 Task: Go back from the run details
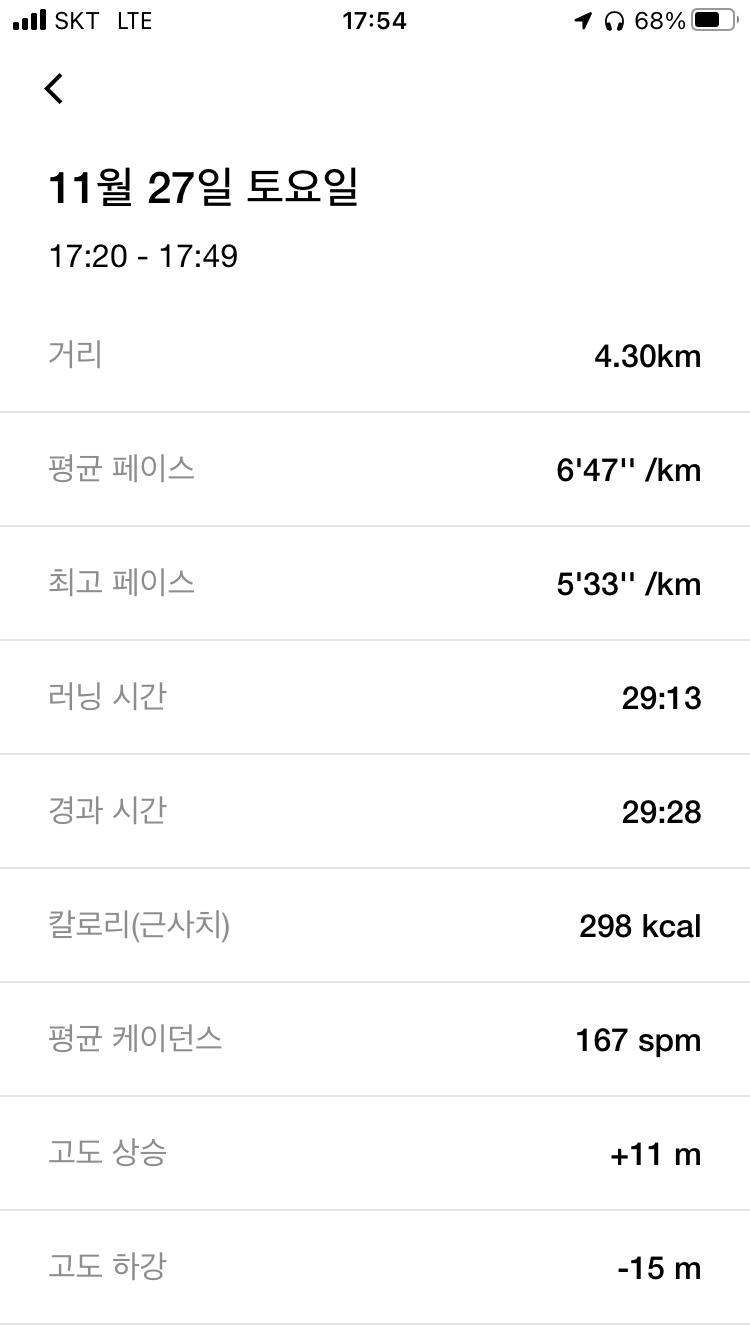coord(54,89)
